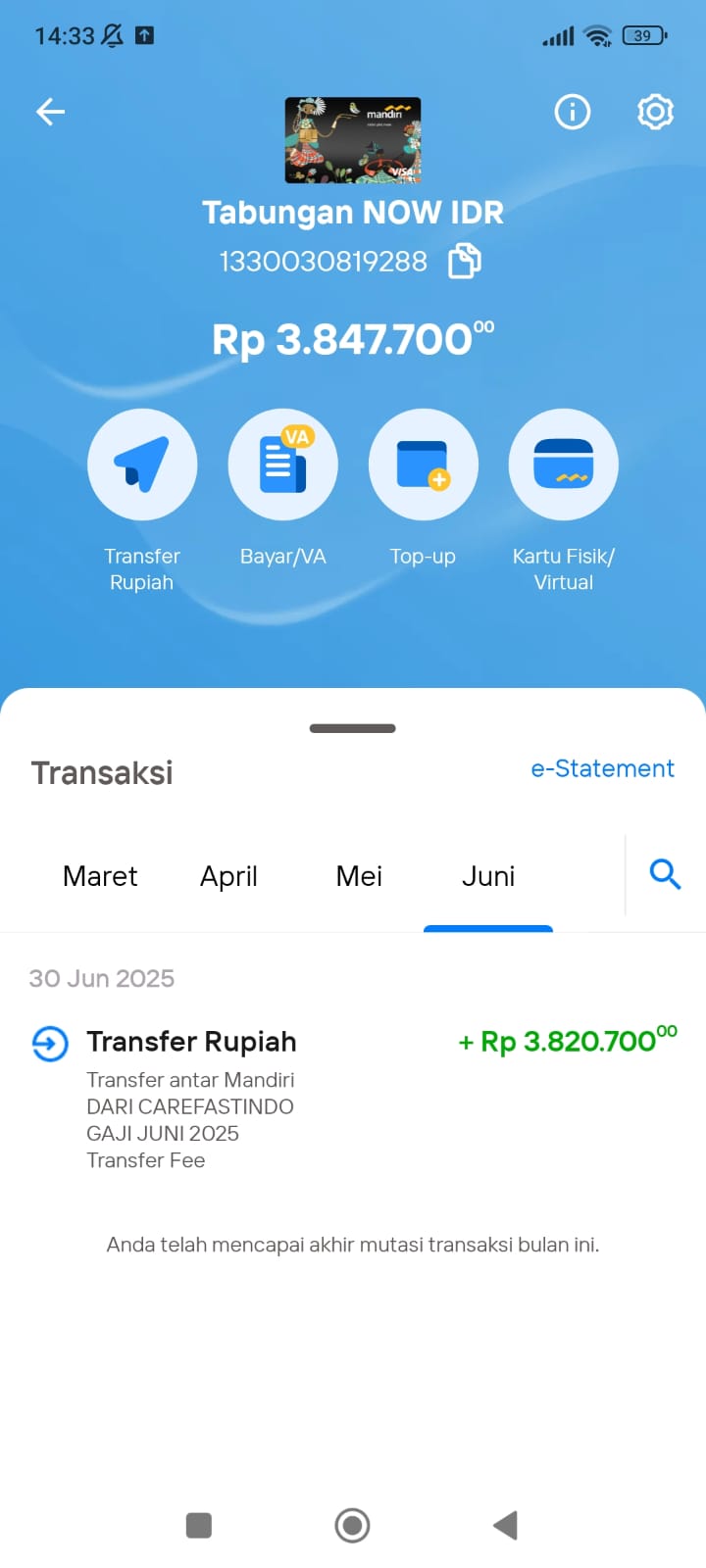Switch to the Mei tab
Image resolution: width=706 pixels, height=1568 pixels.
359,876
